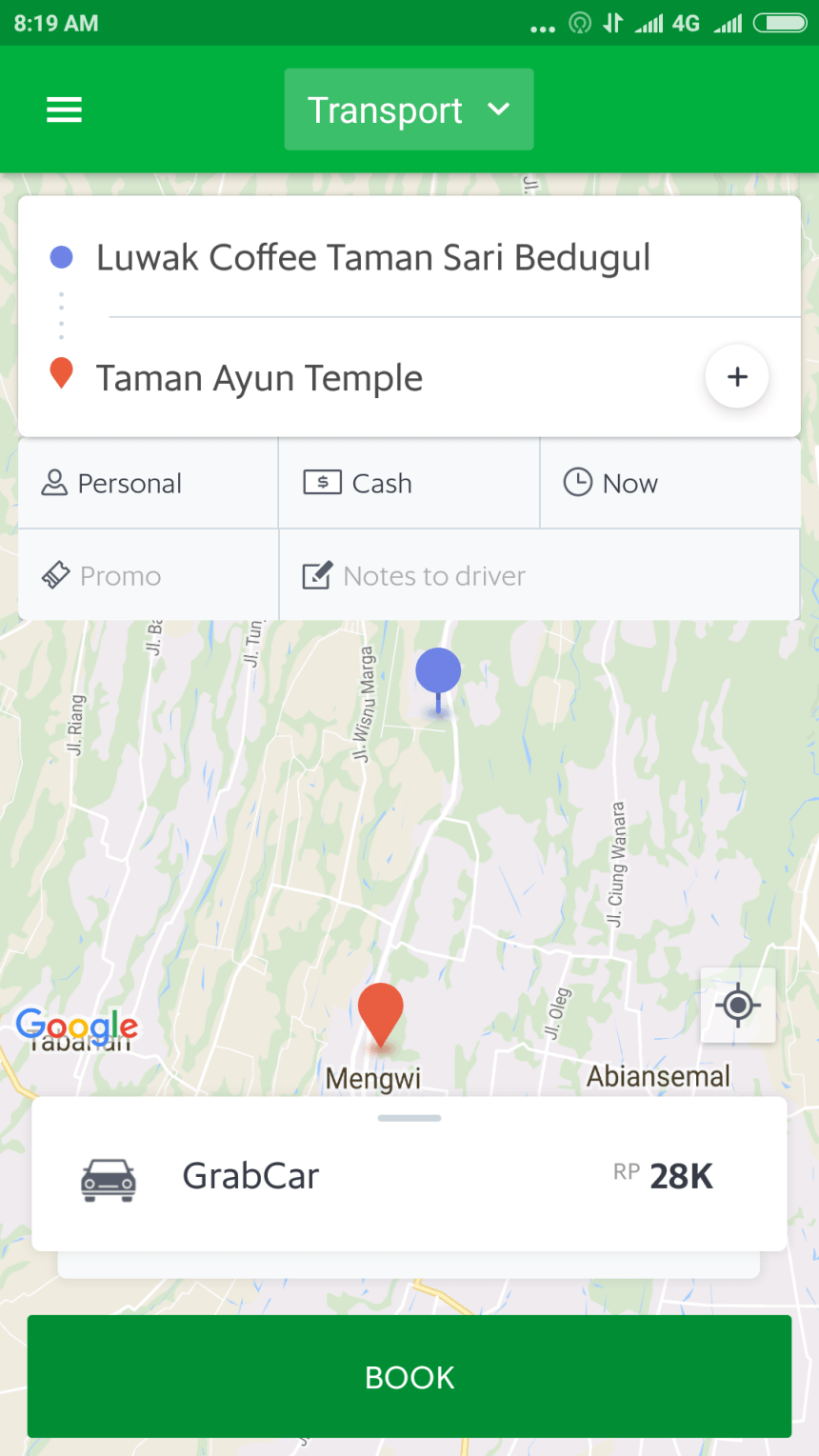Write Notes to driver
This screenshot has width=819, height=1456.
[x=540, y=575]
